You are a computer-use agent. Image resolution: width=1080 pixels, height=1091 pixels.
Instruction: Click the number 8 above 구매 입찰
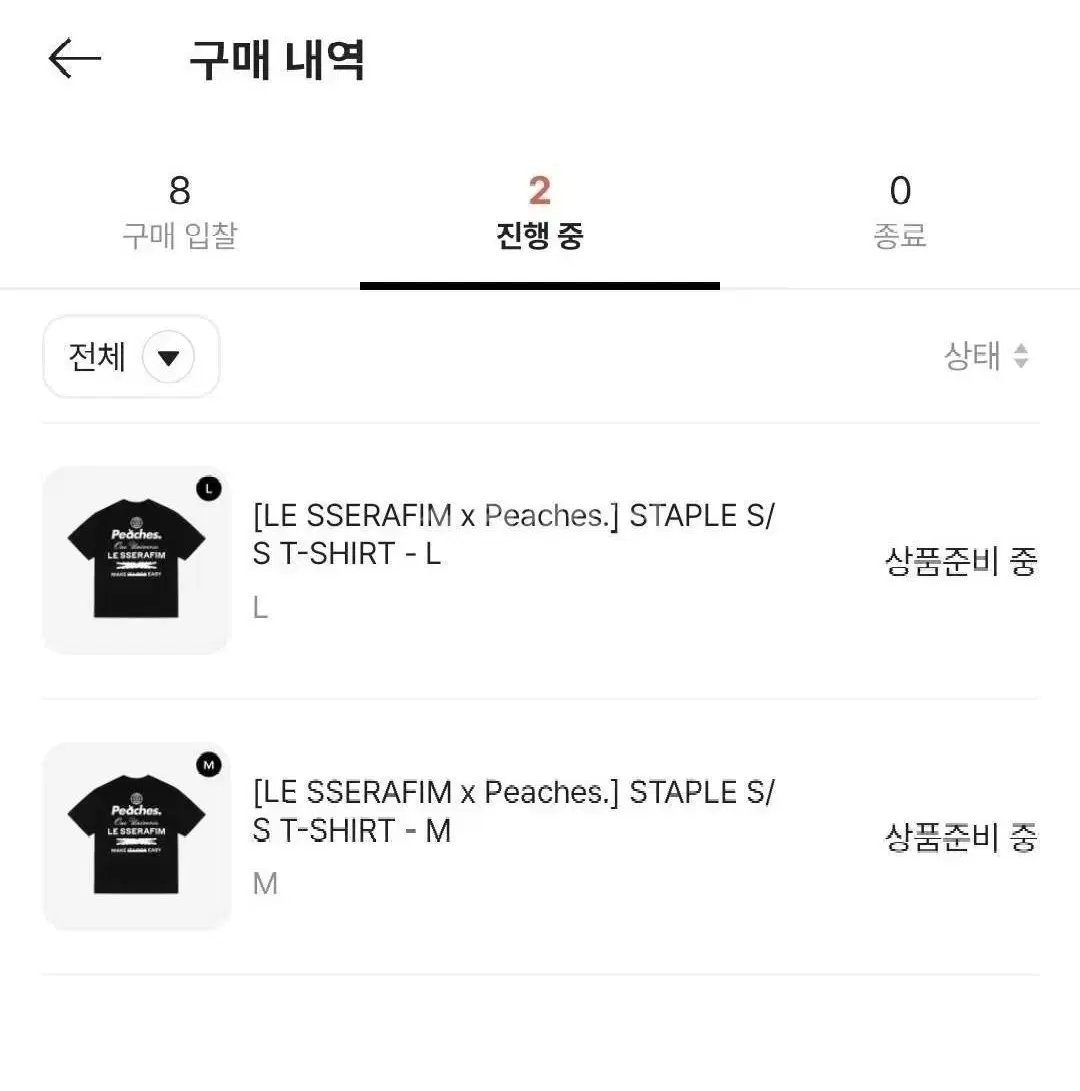(x=178, y=190)
